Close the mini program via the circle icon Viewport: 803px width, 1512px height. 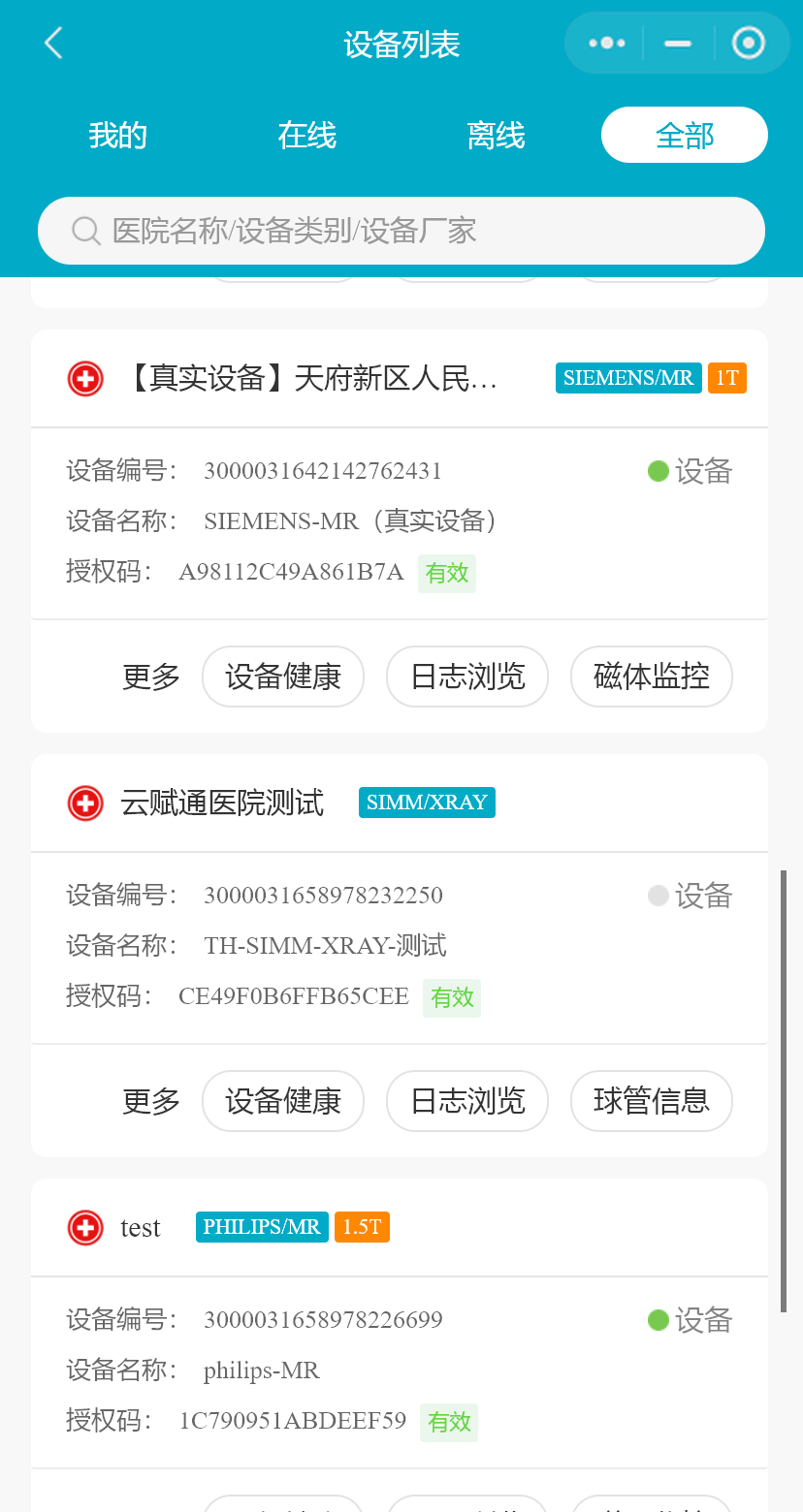[x=748, y=44]
